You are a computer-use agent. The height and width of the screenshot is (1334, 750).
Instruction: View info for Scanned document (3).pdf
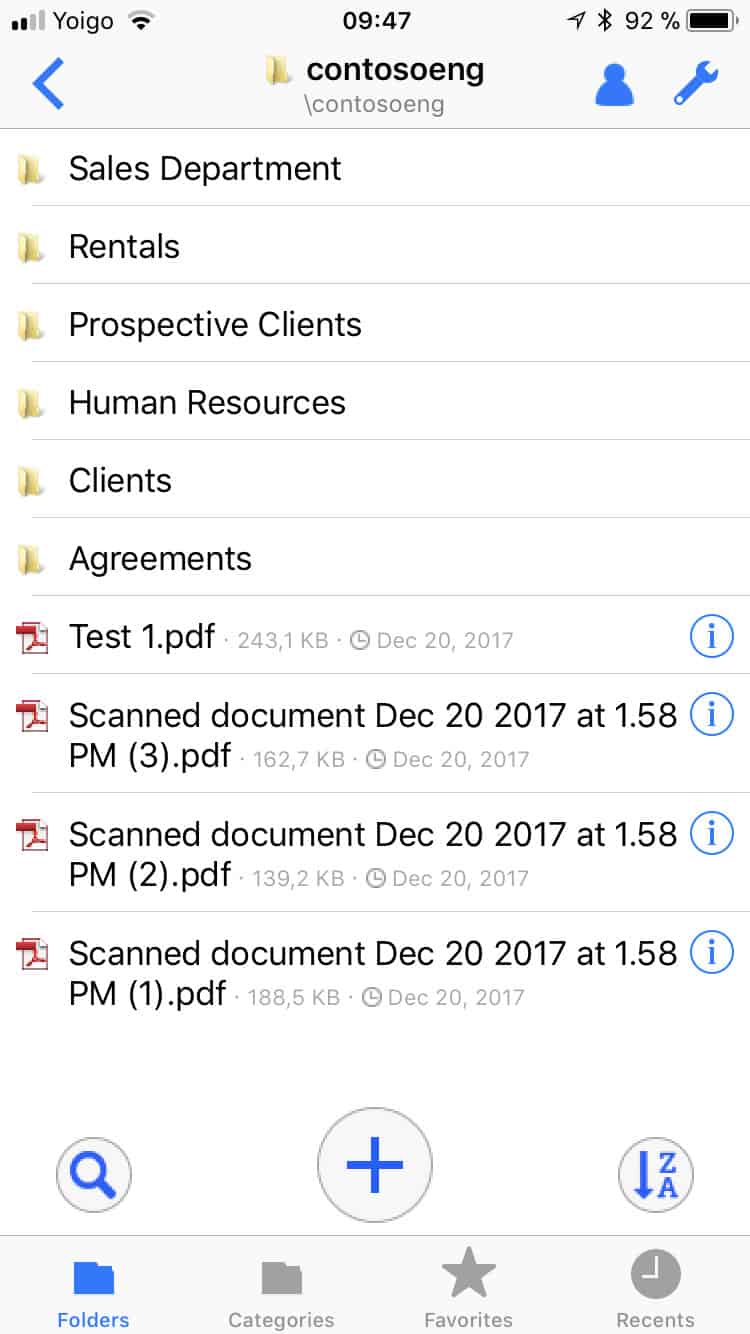(712, 714)
